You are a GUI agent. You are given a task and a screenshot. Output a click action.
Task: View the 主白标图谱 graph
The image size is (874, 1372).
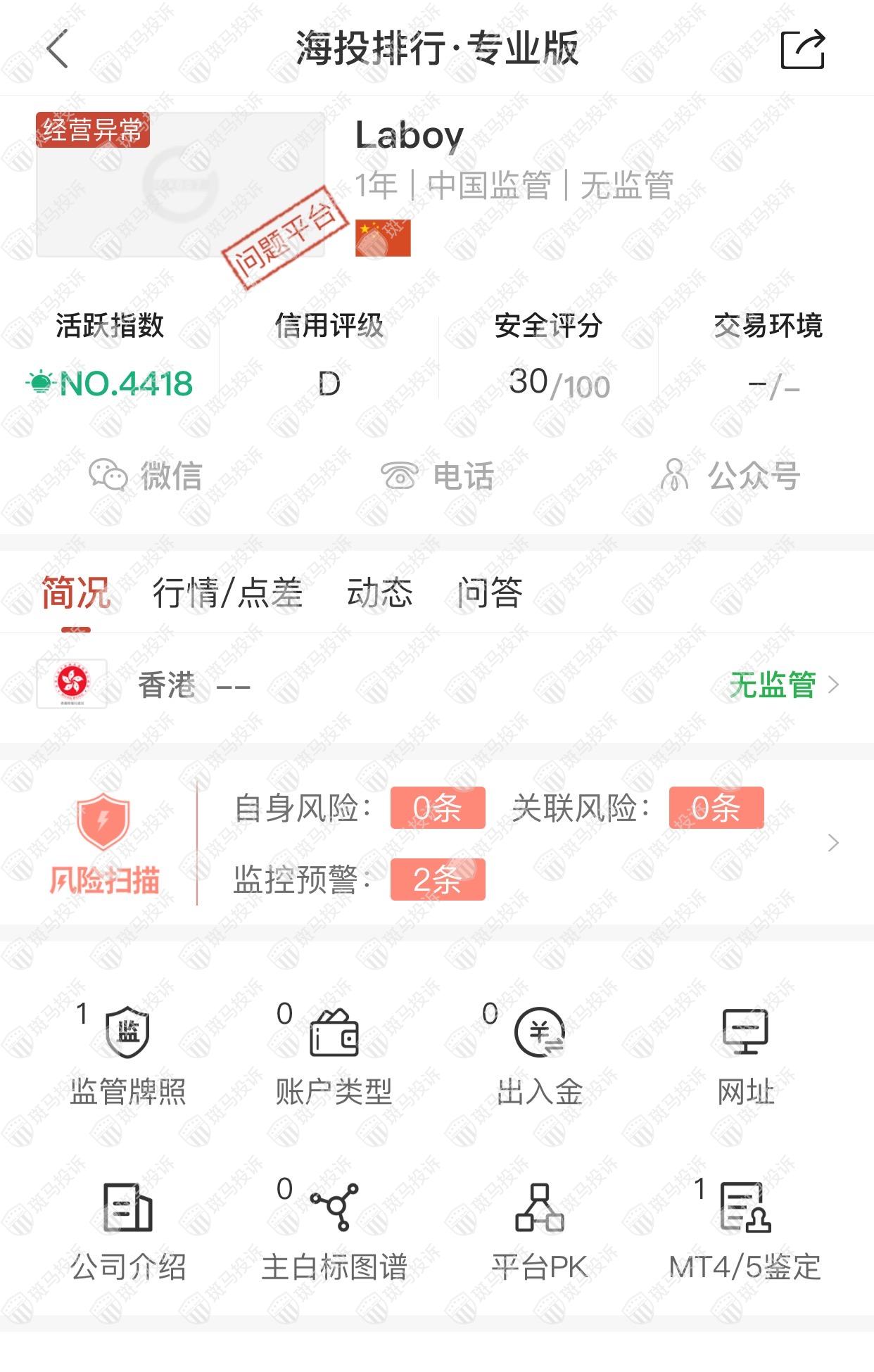(334, 1231)
